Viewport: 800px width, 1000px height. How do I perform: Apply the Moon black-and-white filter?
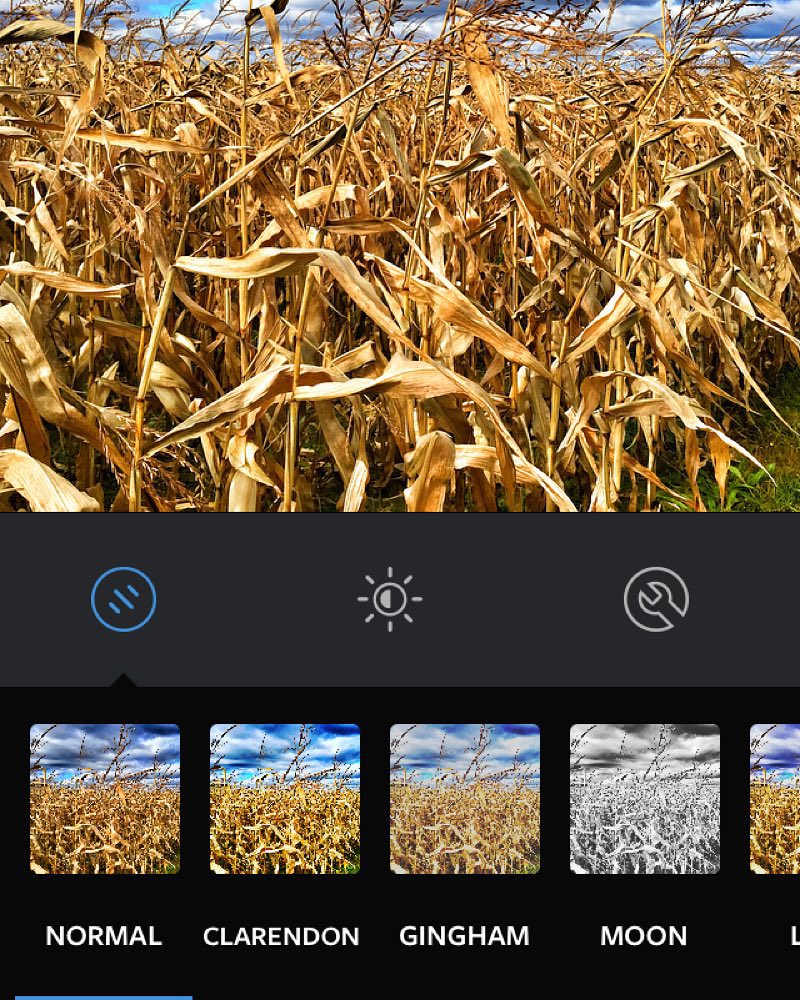645,799
